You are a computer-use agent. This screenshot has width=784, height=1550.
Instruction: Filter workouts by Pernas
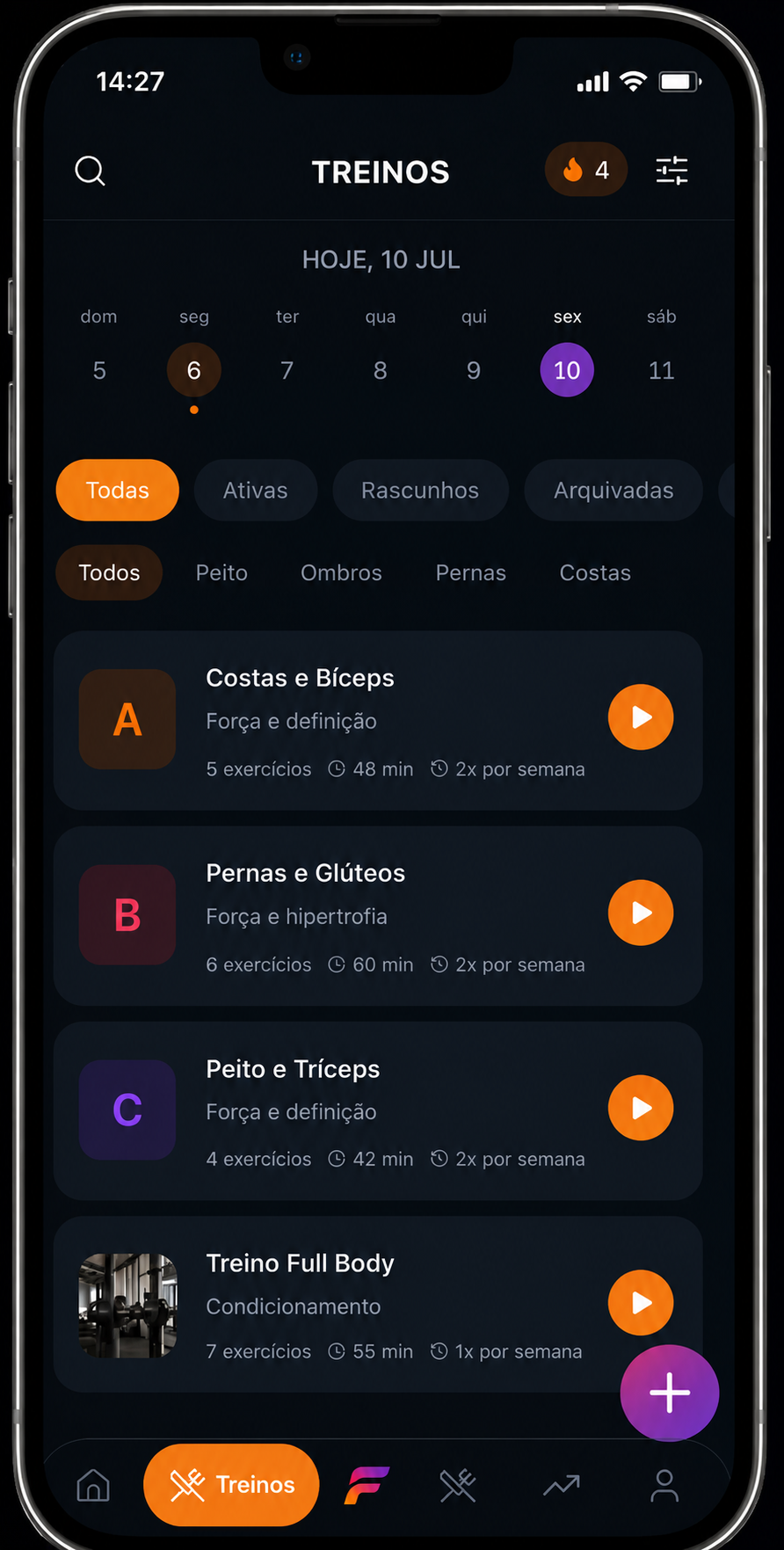pos(471,572)
